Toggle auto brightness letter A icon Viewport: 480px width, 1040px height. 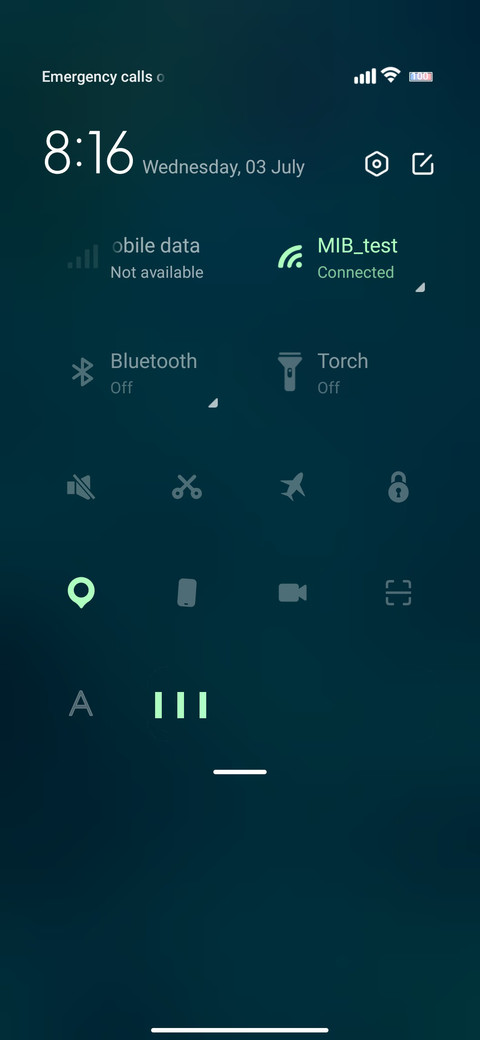81,704
